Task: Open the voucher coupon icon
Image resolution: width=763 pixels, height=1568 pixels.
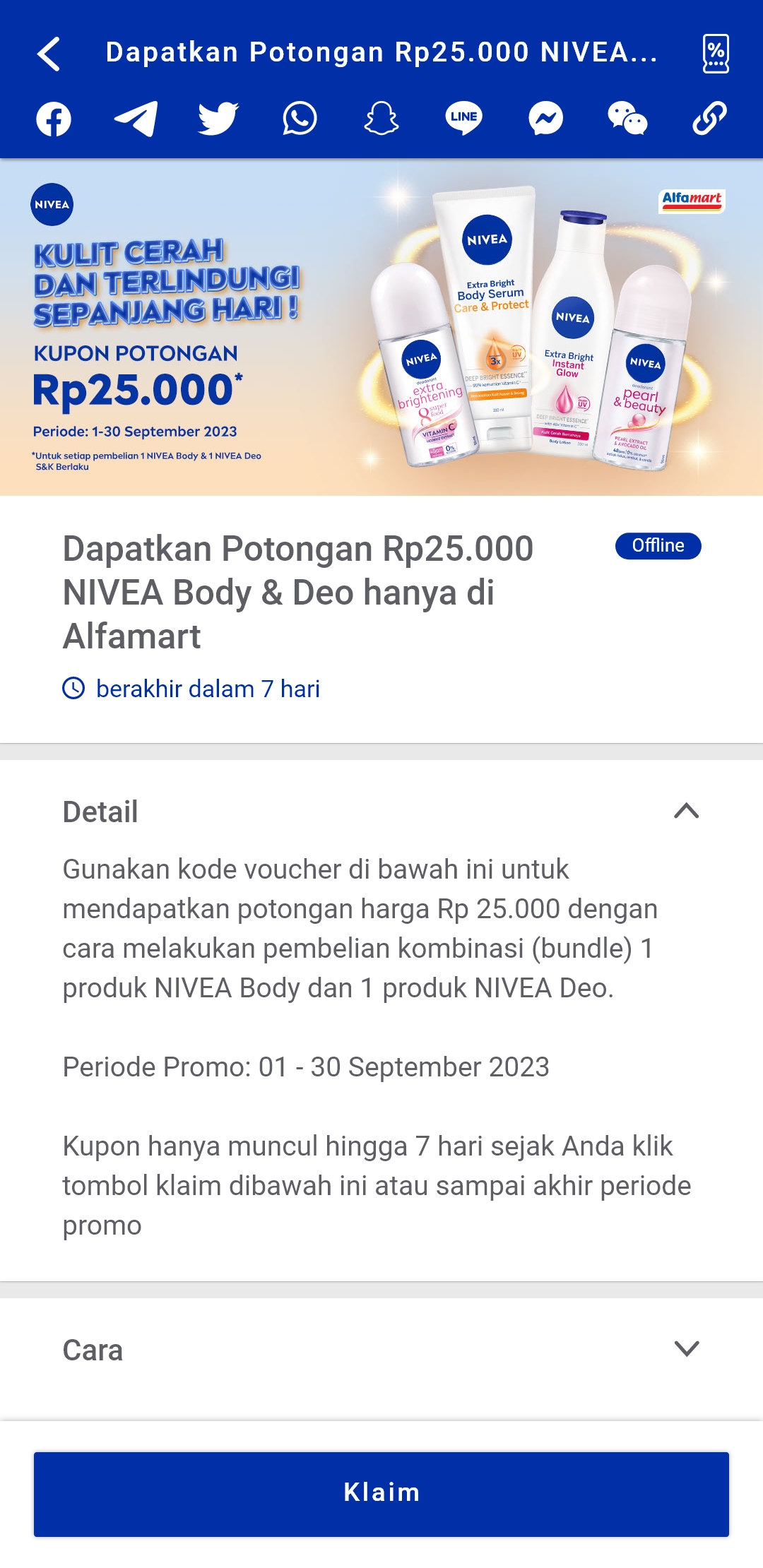Action: click(715, 54)
